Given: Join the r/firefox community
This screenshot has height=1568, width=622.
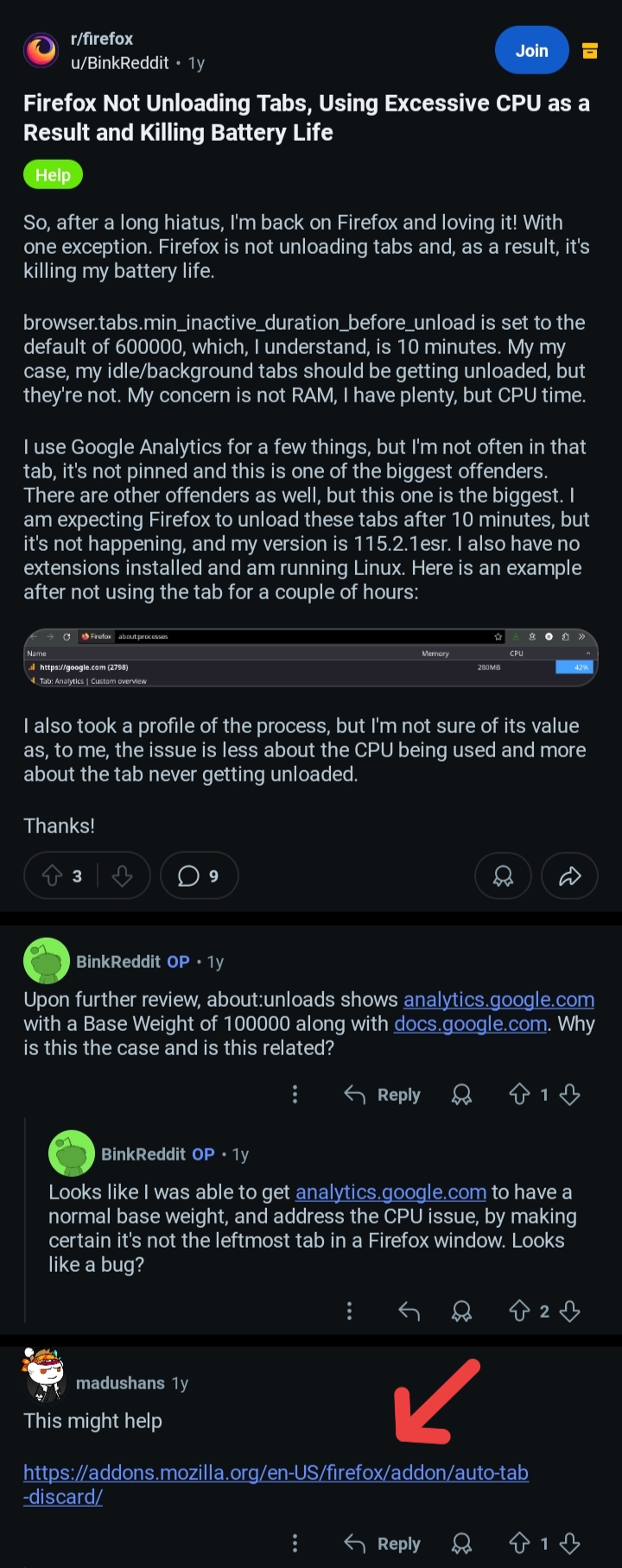Looking at the screenshot, I should click(532, 50).
